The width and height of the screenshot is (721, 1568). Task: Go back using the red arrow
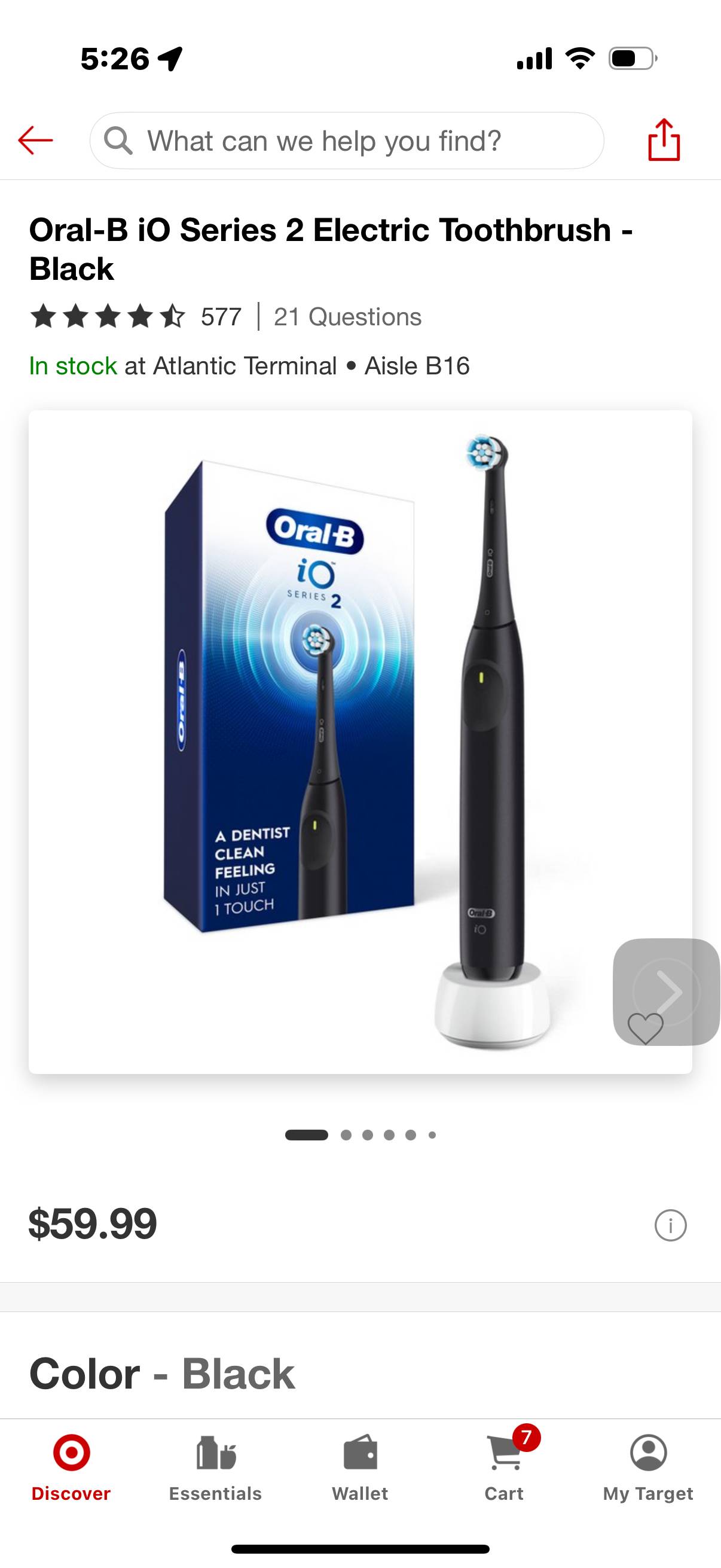coord(35,141)
